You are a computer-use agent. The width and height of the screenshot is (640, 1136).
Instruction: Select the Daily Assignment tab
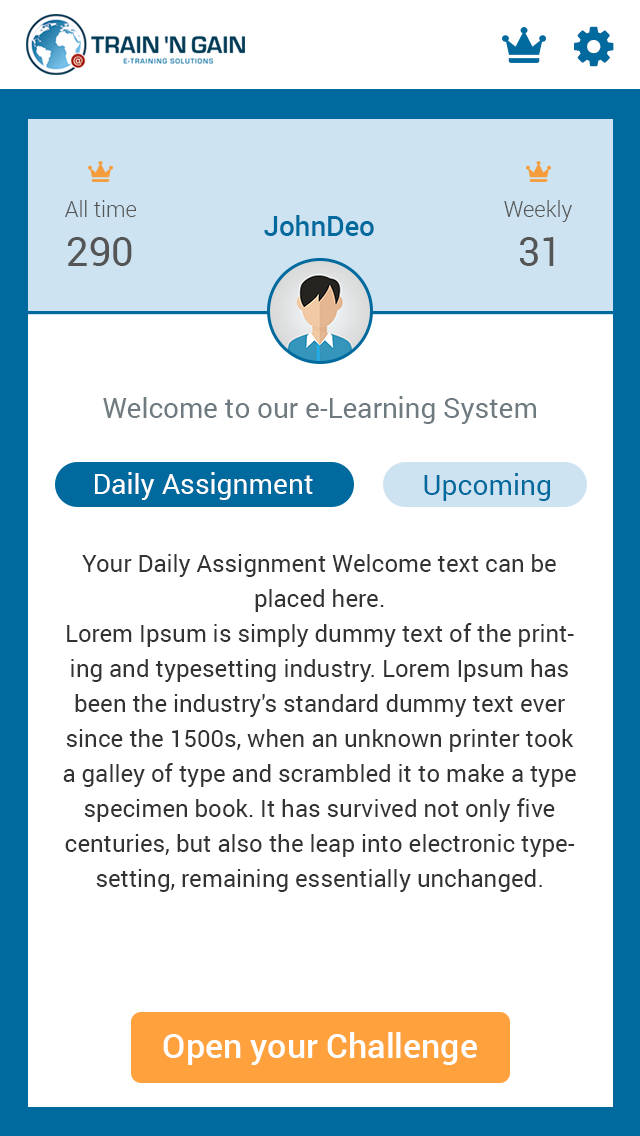[204, 485]
